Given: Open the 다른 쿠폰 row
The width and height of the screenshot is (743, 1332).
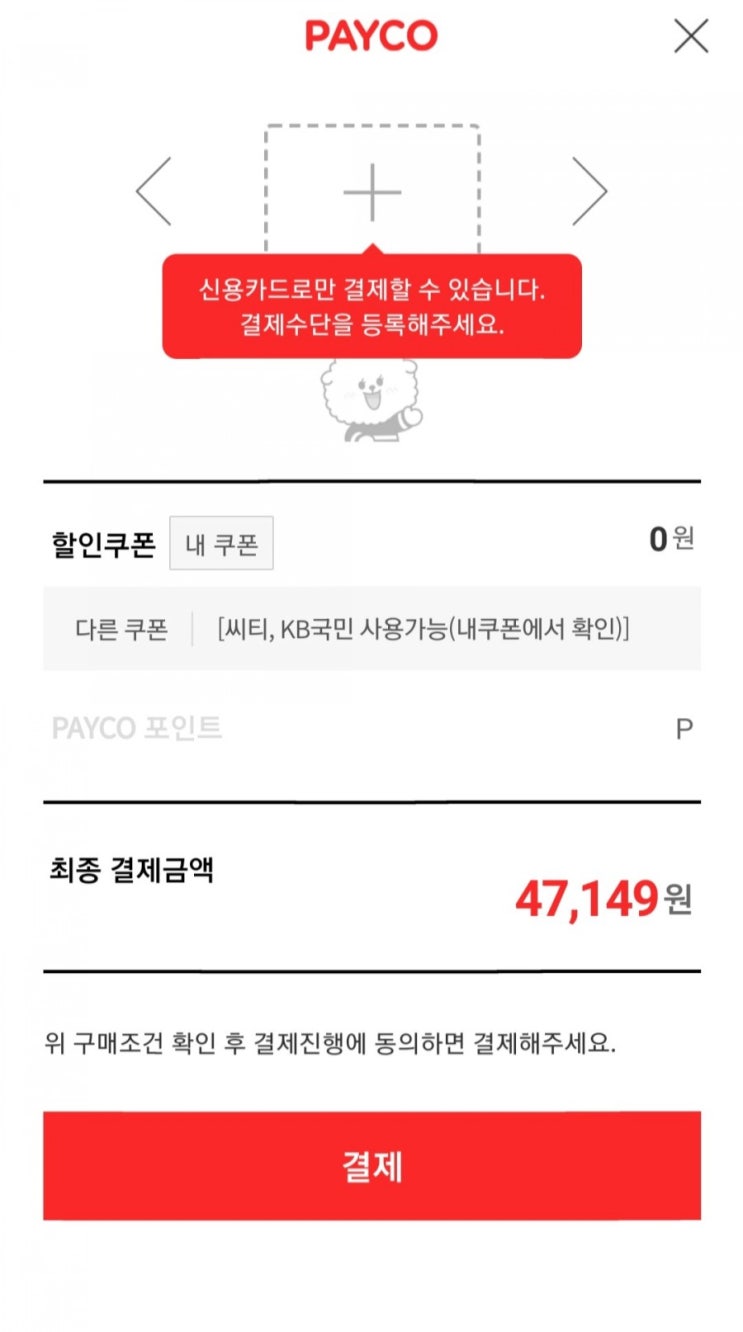Looking at the screenshot, I should 372,629.
